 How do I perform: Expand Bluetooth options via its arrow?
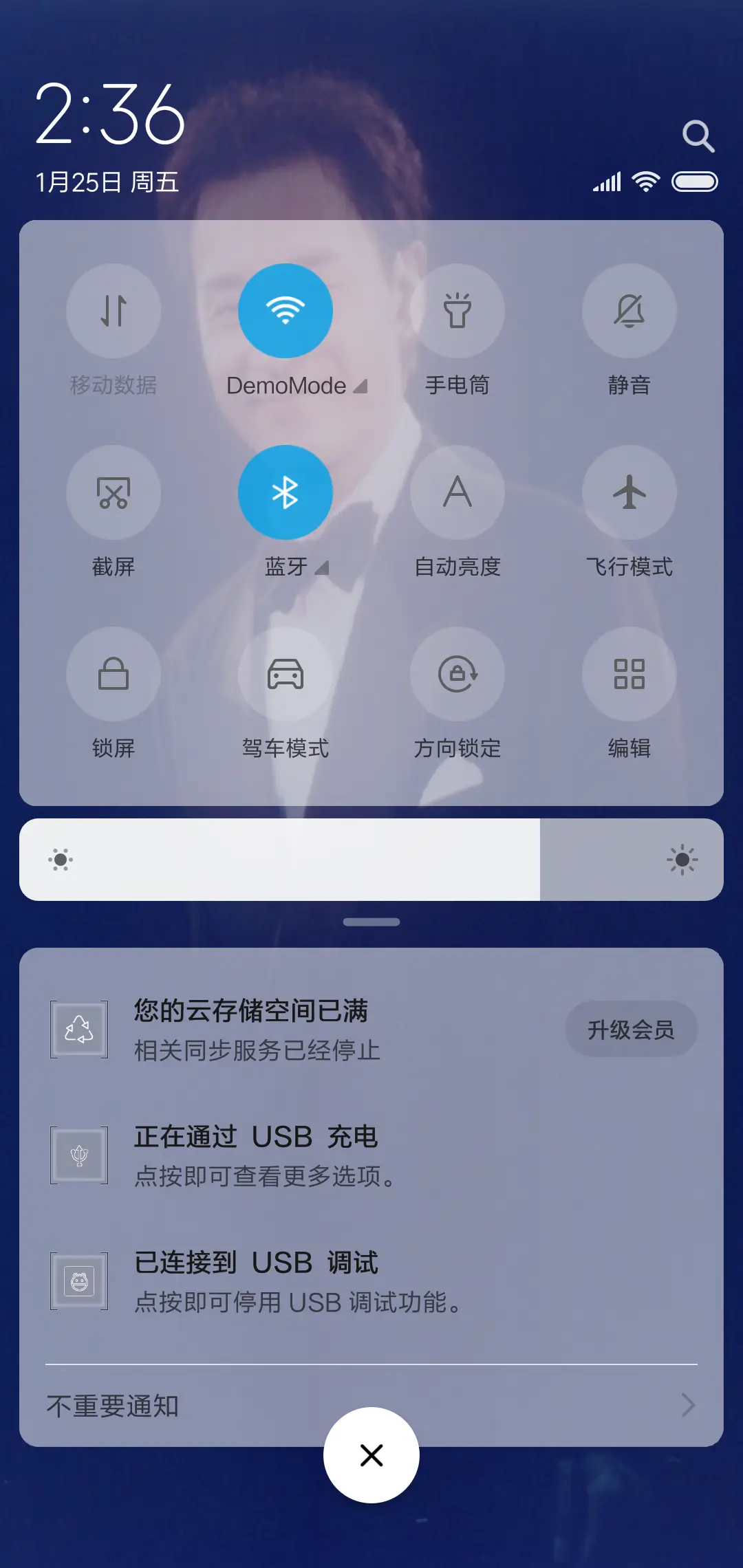pos(322,569)
